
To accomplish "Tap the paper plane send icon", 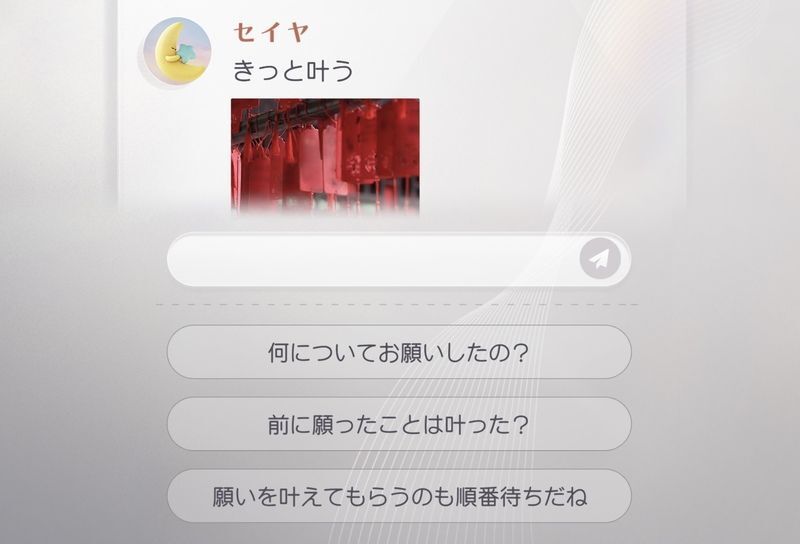I will (x=600, y=260).
